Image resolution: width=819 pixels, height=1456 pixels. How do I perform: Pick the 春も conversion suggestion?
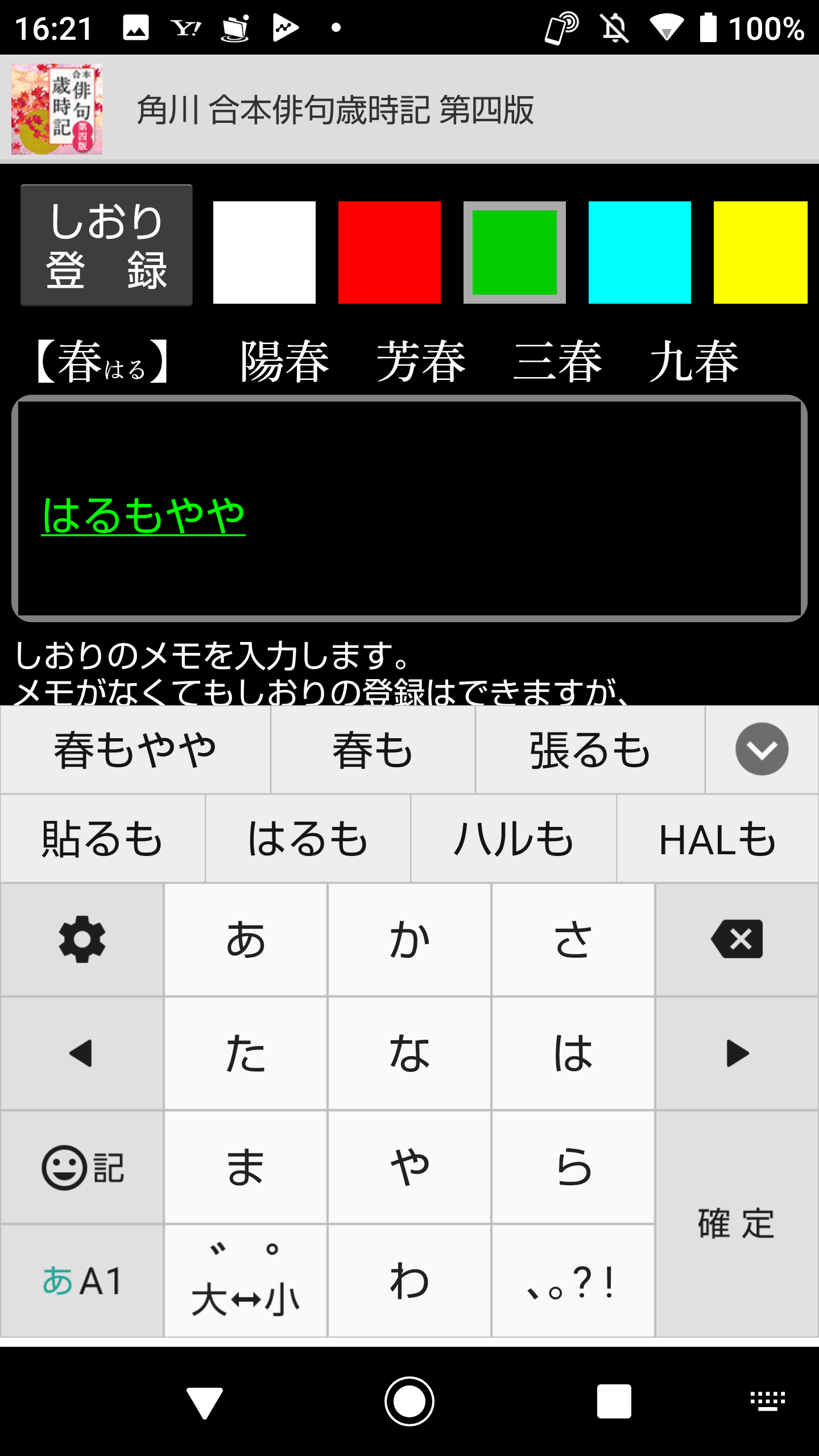click(373, 750)
